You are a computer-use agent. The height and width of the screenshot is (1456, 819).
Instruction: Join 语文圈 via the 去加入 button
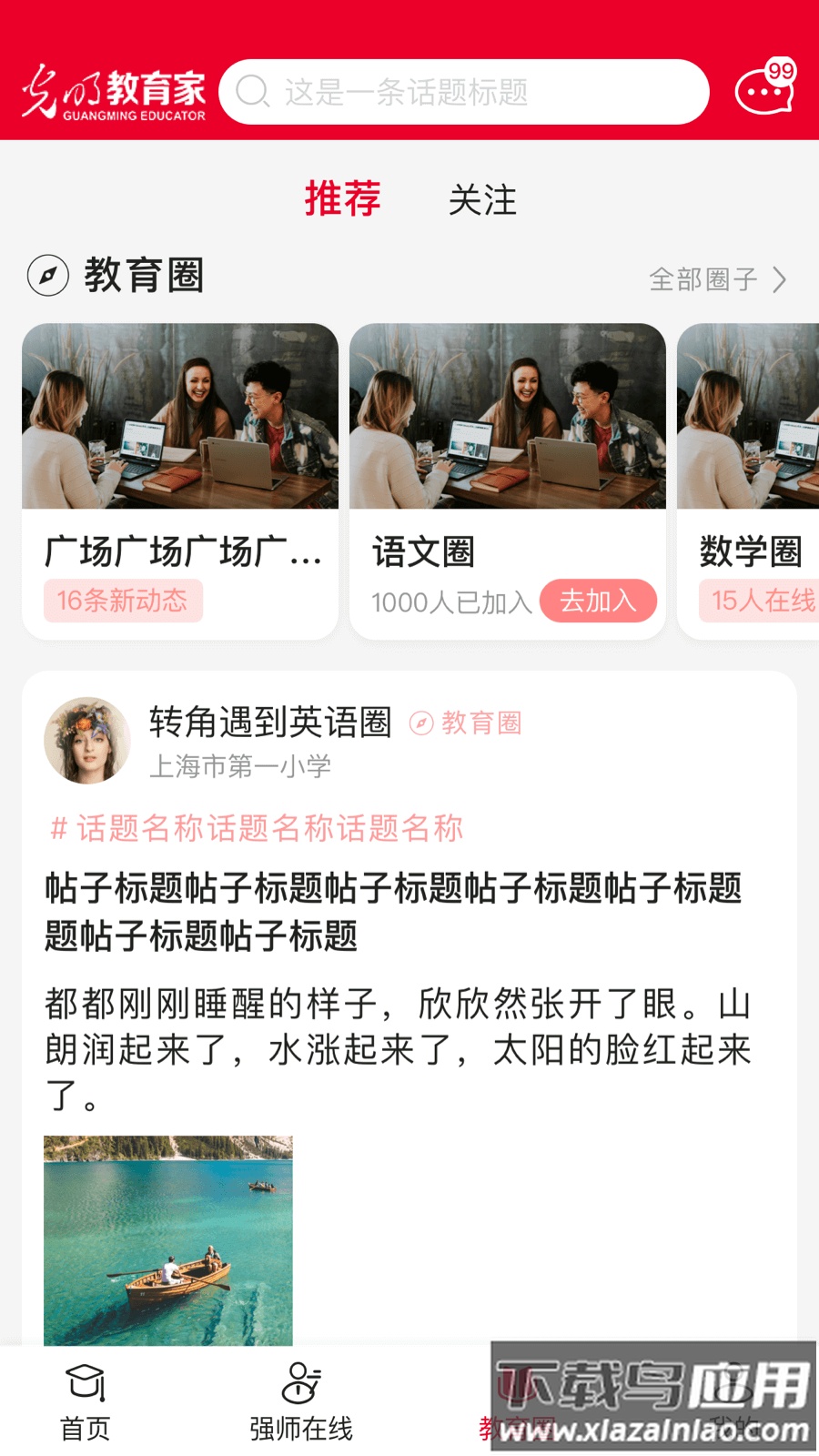pos(598,601)
